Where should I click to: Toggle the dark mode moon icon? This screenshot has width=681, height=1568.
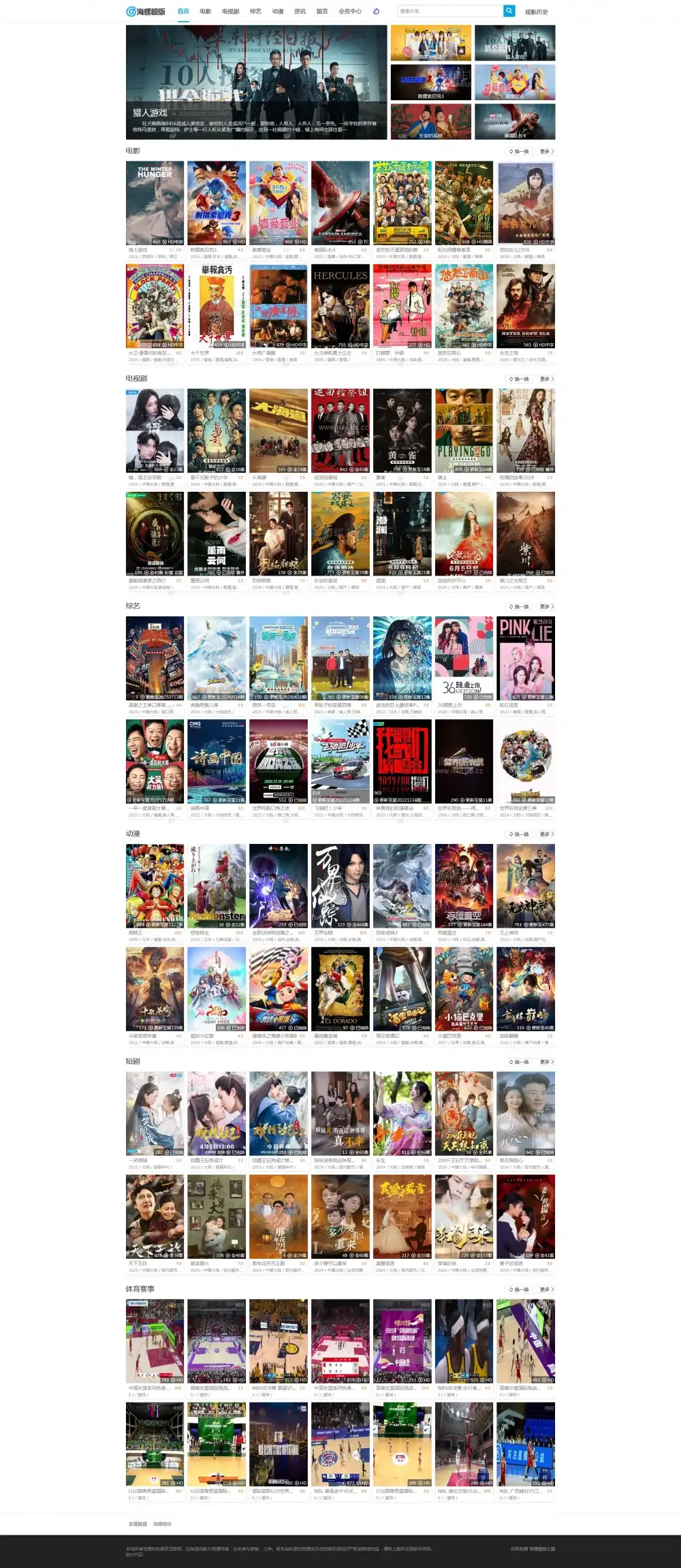pyautogui.click(x=377, y=12)
